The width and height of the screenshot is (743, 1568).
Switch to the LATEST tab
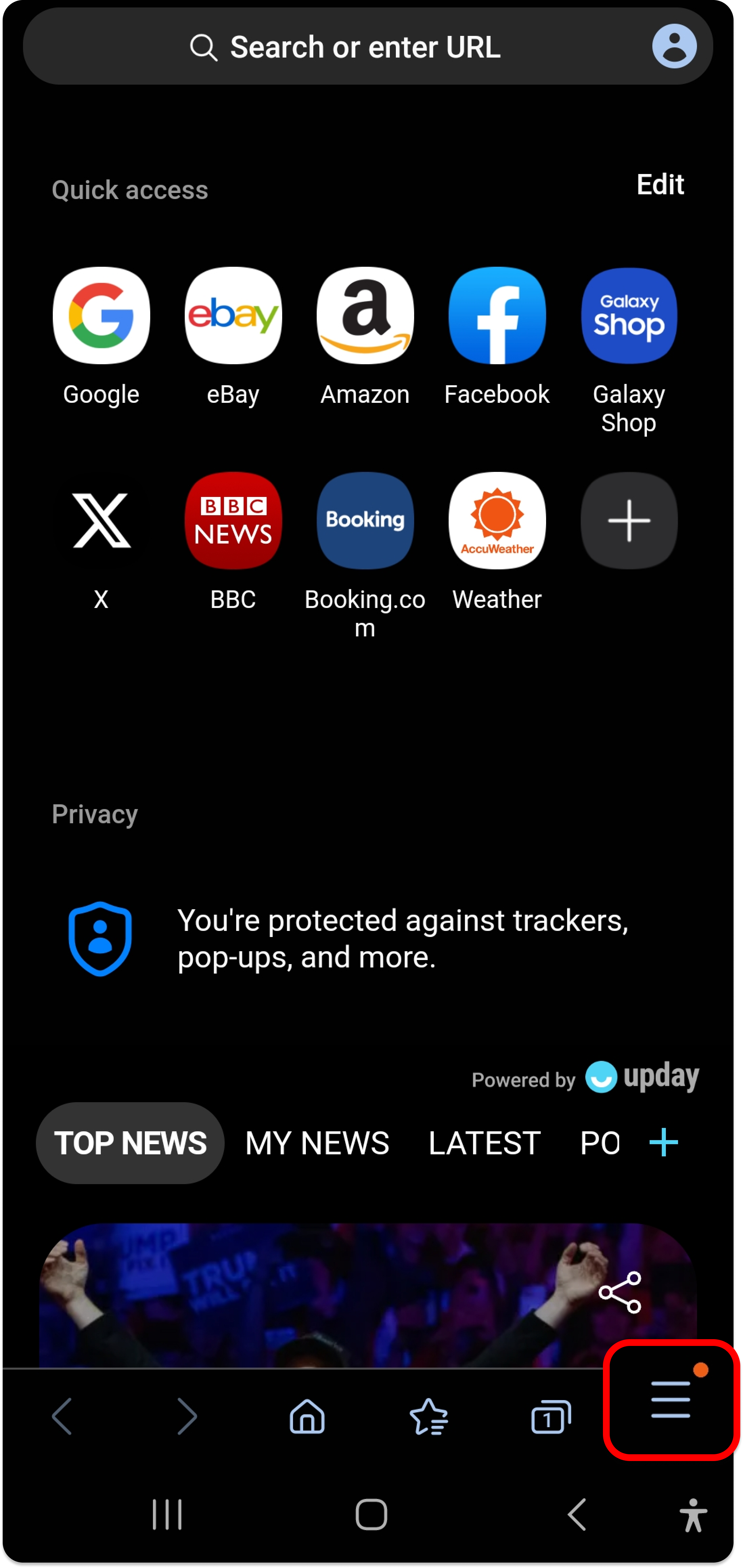point(485,1142)
